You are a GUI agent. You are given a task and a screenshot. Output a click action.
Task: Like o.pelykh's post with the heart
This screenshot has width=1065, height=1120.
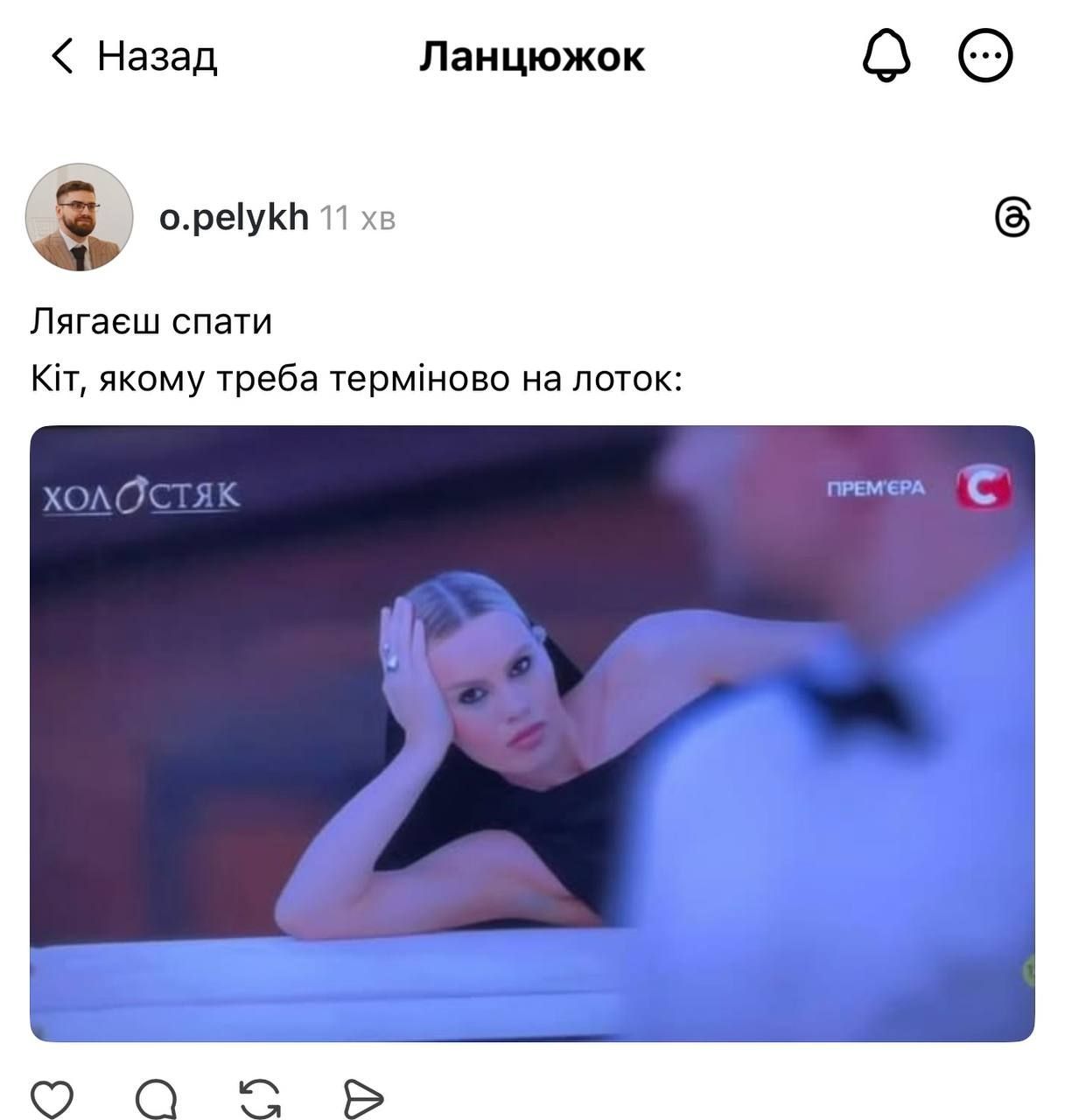point(53,1098)
